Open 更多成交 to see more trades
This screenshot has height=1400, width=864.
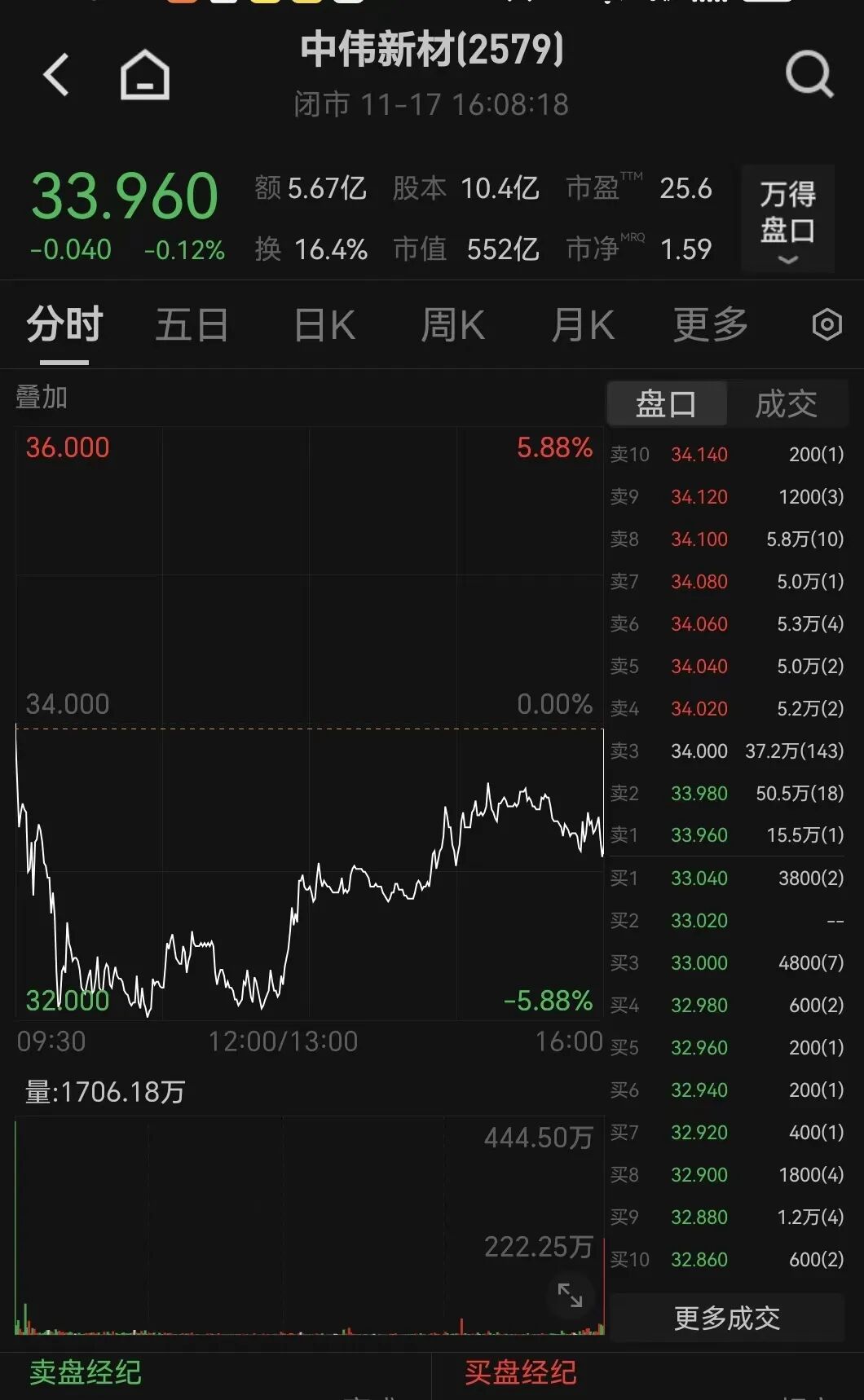727,1318
